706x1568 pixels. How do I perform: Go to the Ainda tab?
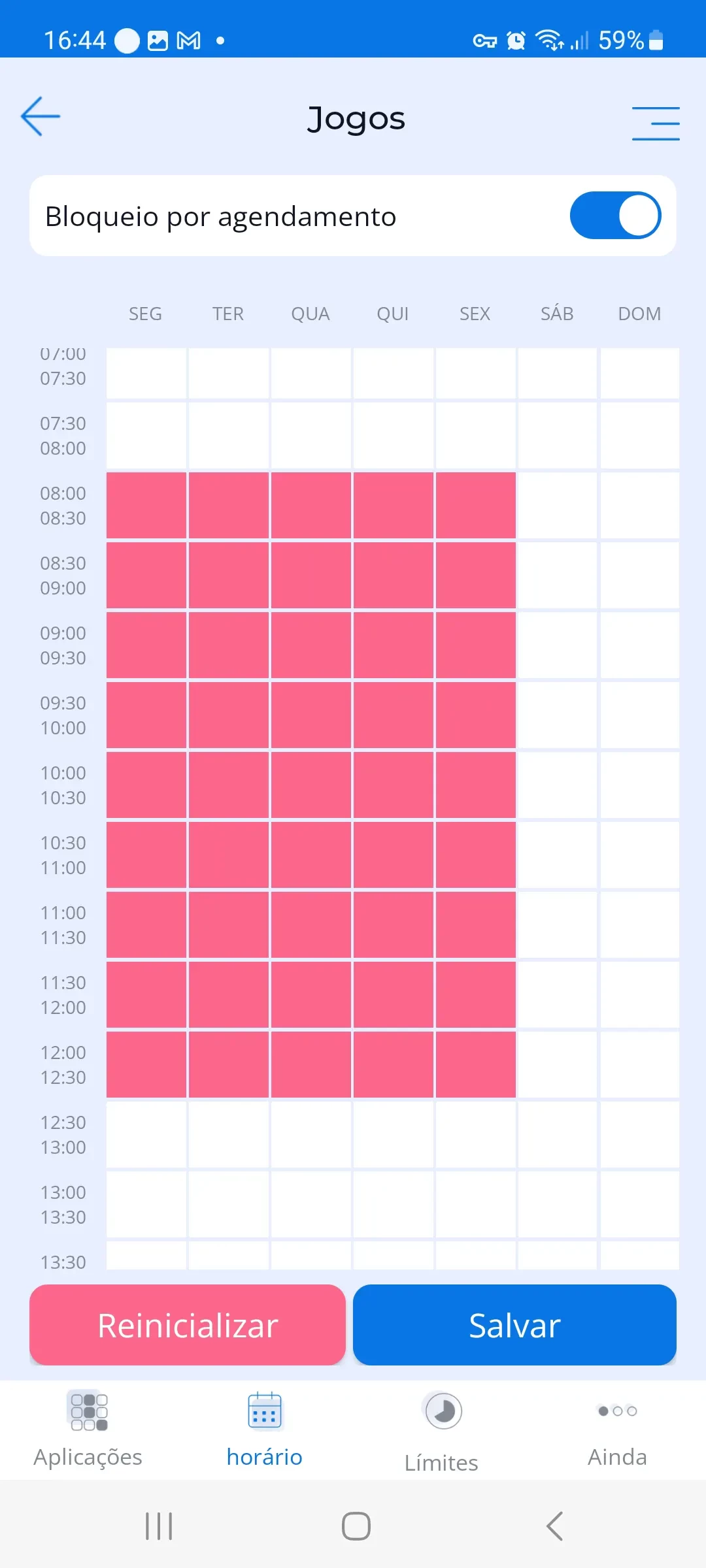(x=617, y=1428)
